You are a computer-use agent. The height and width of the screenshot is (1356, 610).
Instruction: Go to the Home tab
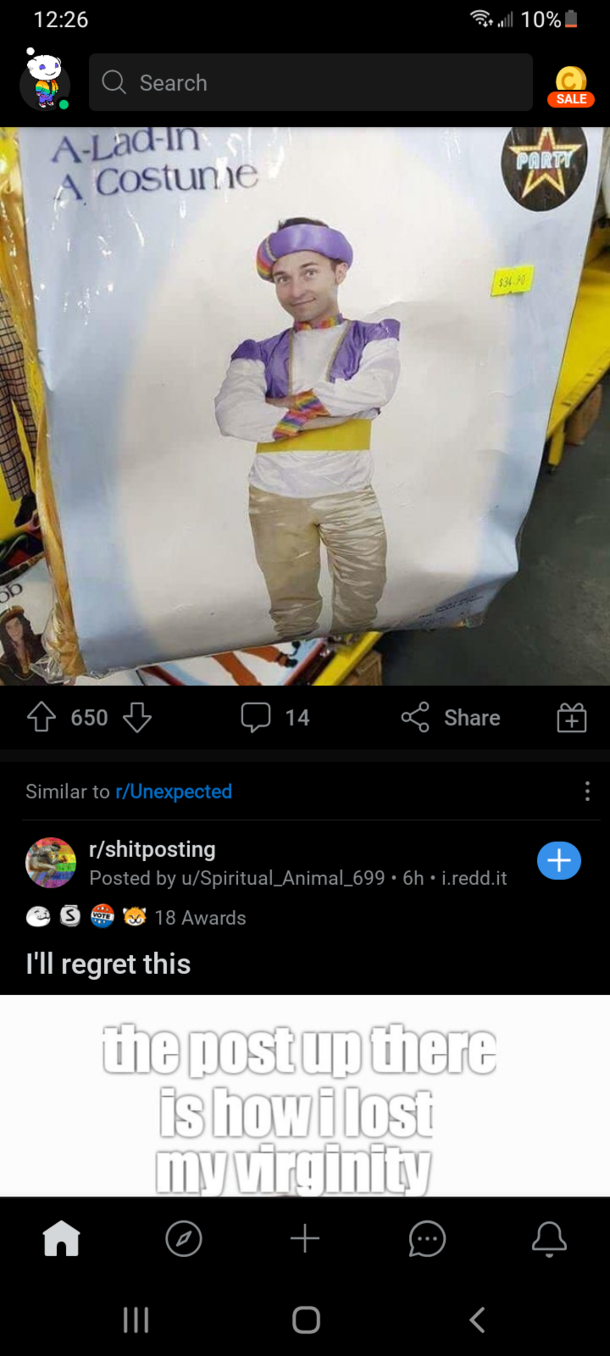61,1239
